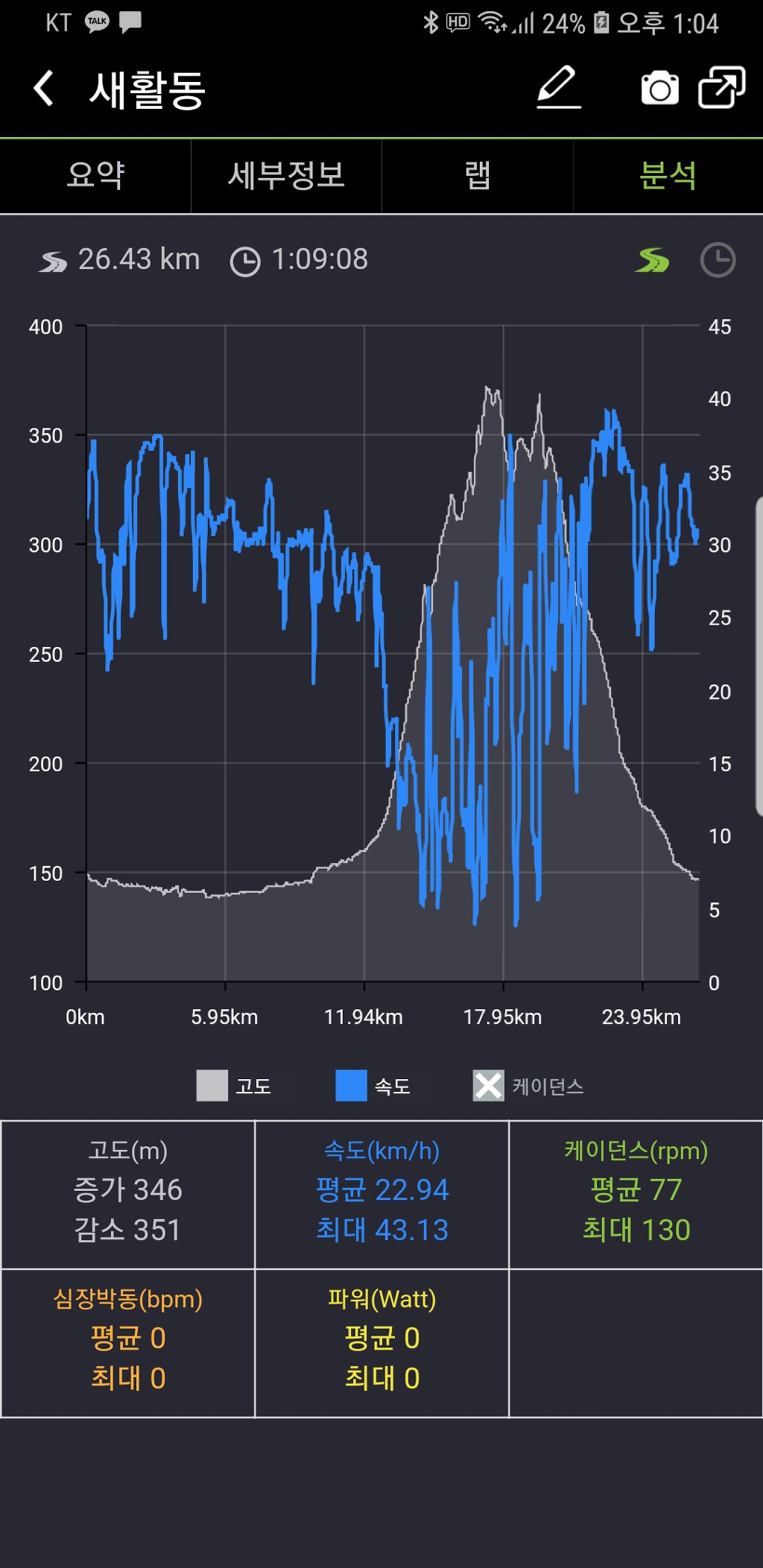The width and height of the screenshot is (763, 1568).
Task: Open the camera icon
Action: coord(659,89)
